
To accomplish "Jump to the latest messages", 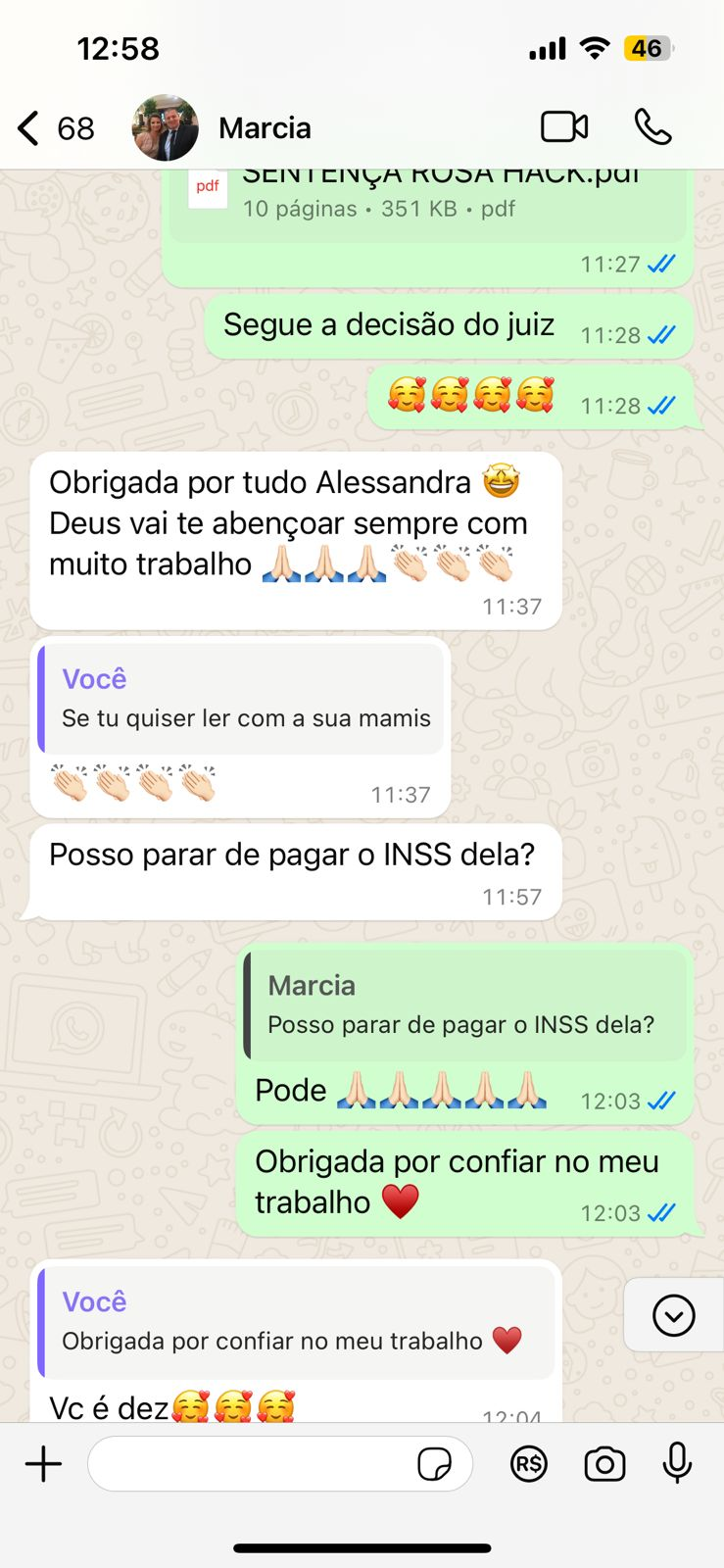I will coord(674,1315).
